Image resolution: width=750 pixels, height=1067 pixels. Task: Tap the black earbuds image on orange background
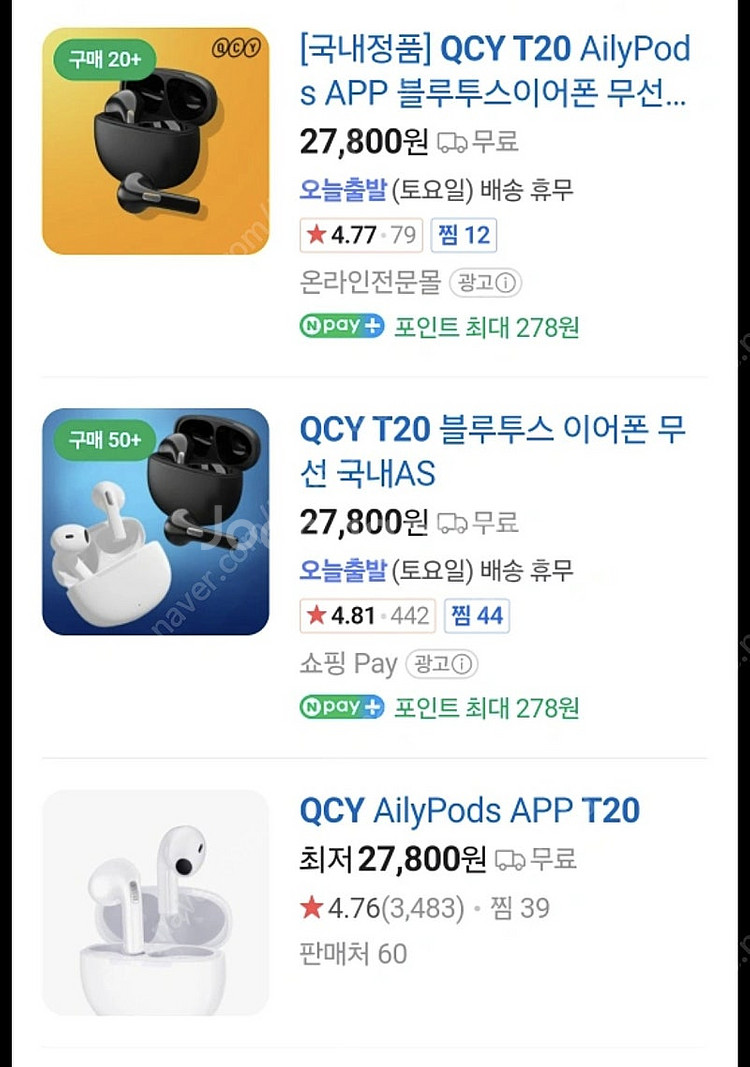click(155, 141)
